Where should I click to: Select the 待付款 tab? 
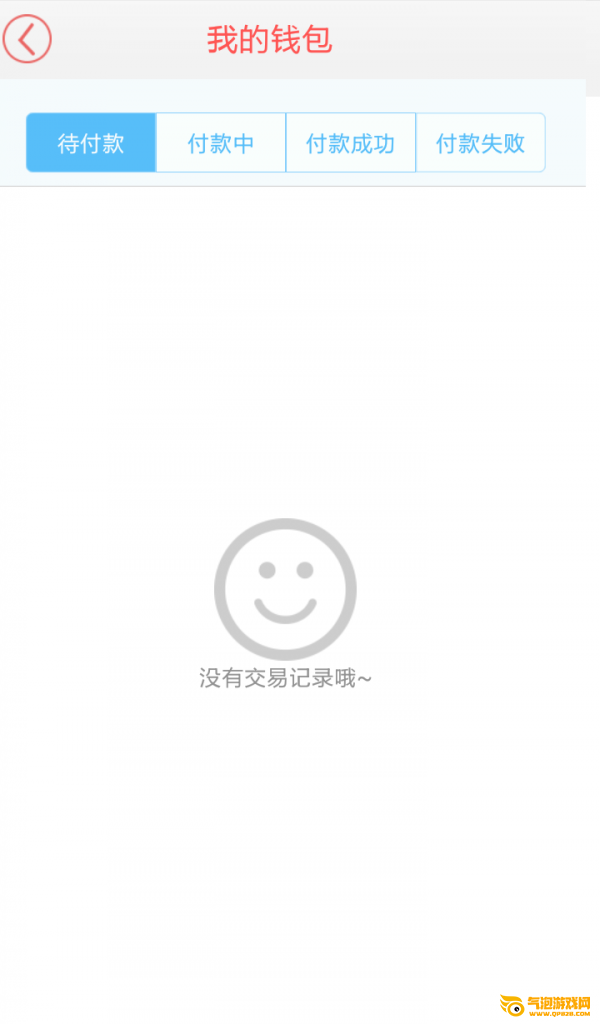tap(91, 143)
